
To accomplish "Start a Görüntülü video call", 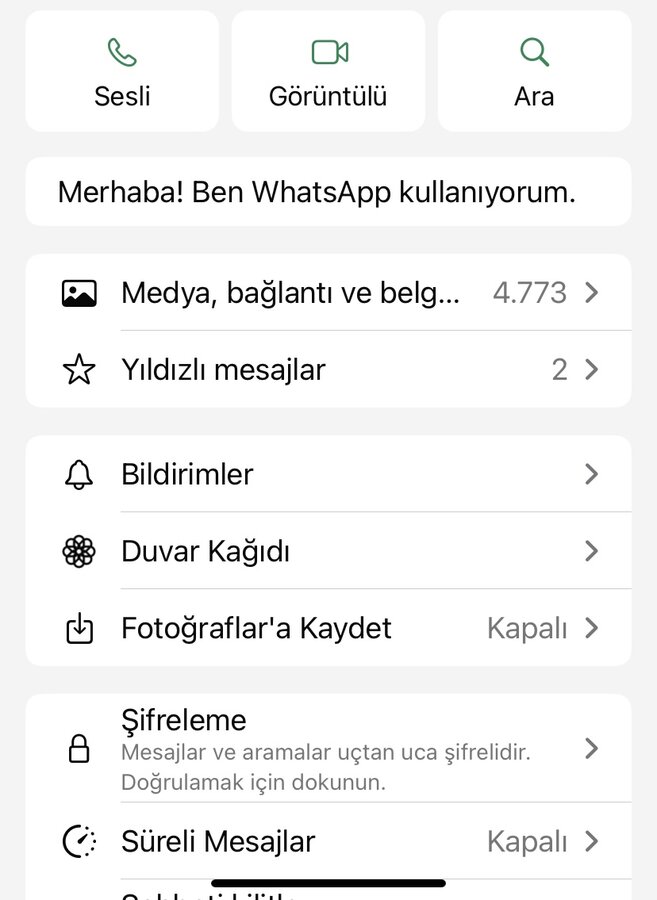I will pos(328,72).
